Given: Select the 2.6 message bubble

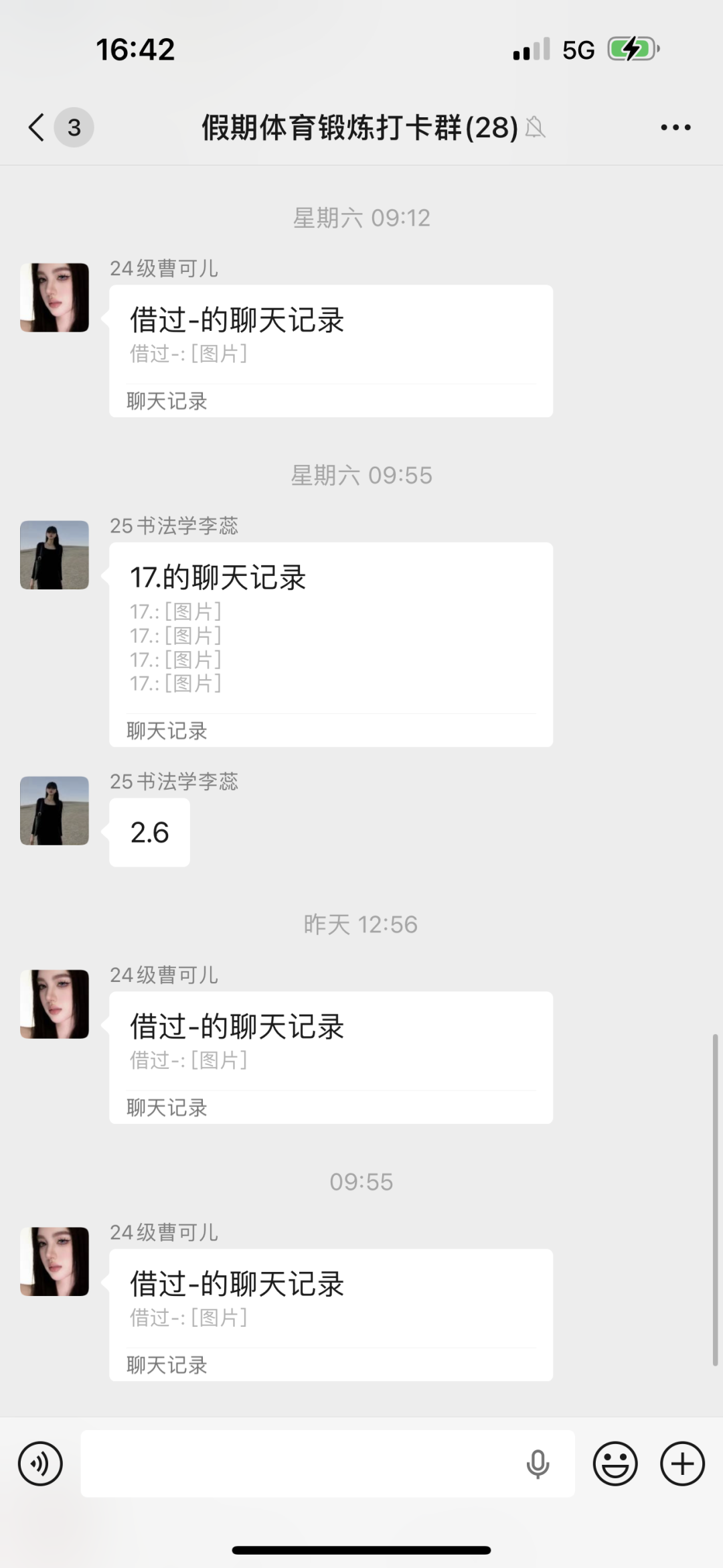Looking at the screenshot, I should (x=149, y=832).
